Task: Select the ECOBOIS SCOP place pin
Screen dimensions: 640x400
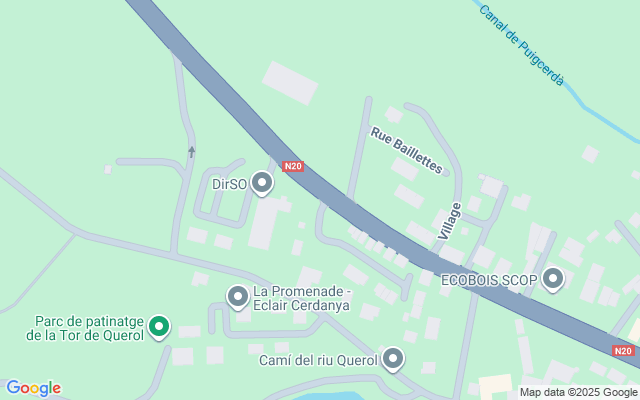Action: click(553, 280)
